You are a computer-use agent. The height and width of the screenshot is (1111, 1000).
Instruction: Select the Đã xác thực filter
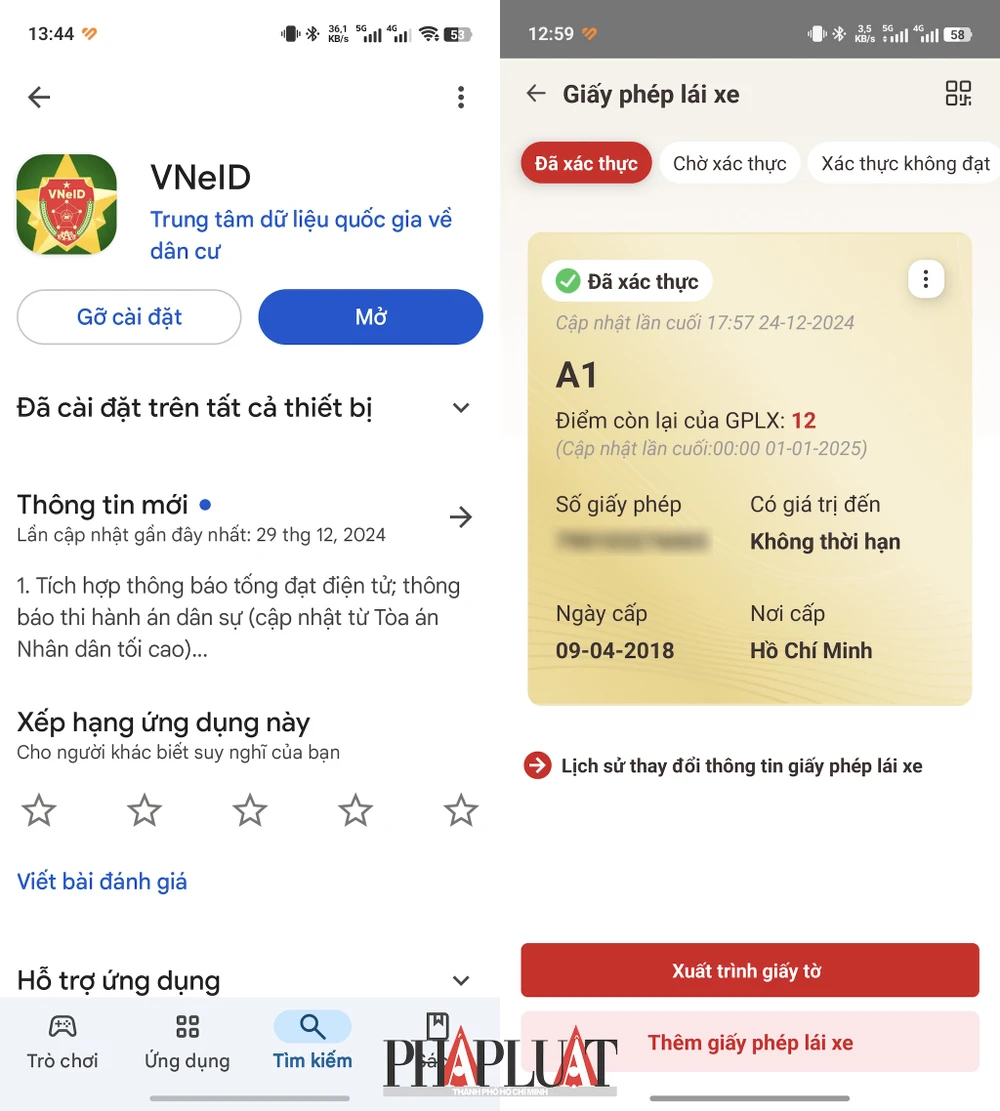tap(585, 162)
